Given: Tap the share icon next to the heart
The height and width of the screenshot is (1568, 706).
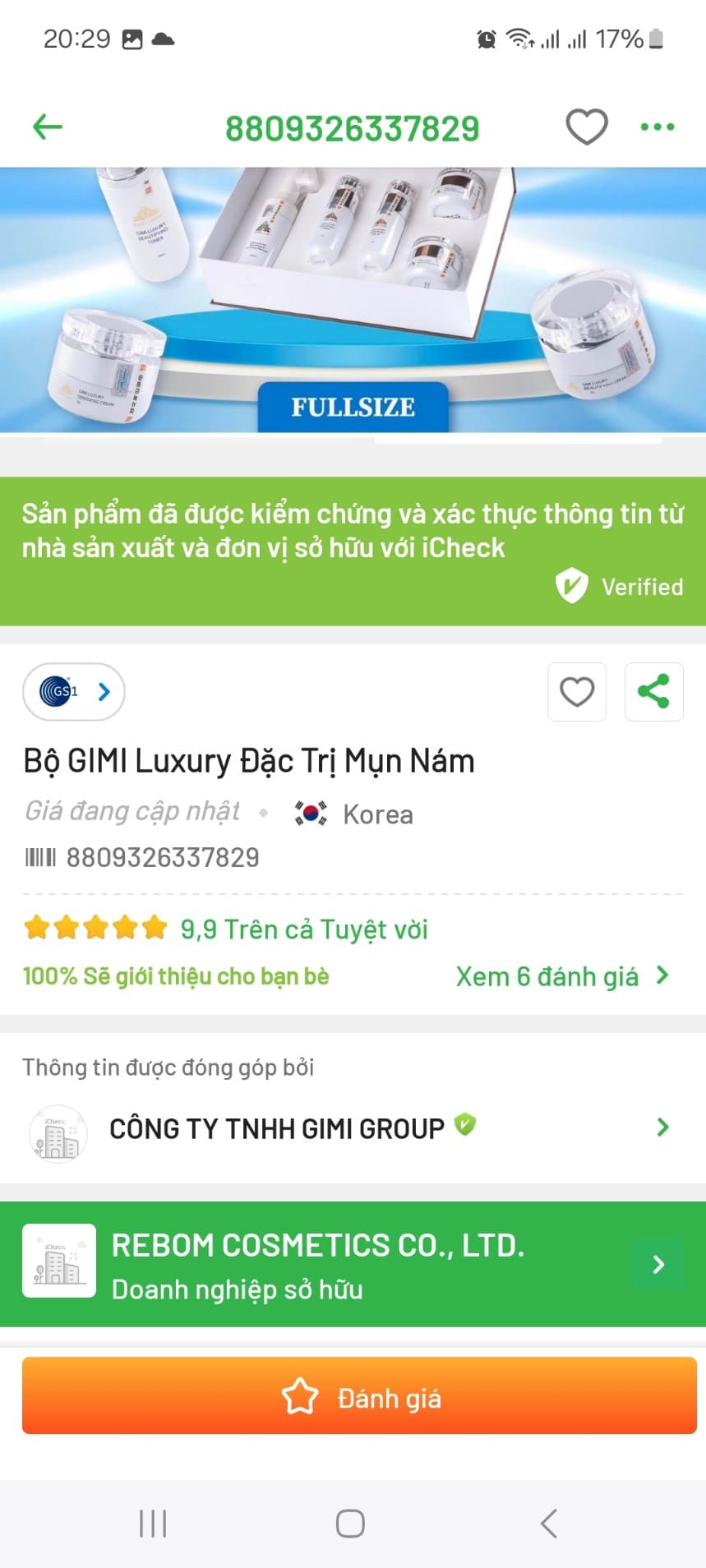Looking at the screenshot, I should click(654, 692).
